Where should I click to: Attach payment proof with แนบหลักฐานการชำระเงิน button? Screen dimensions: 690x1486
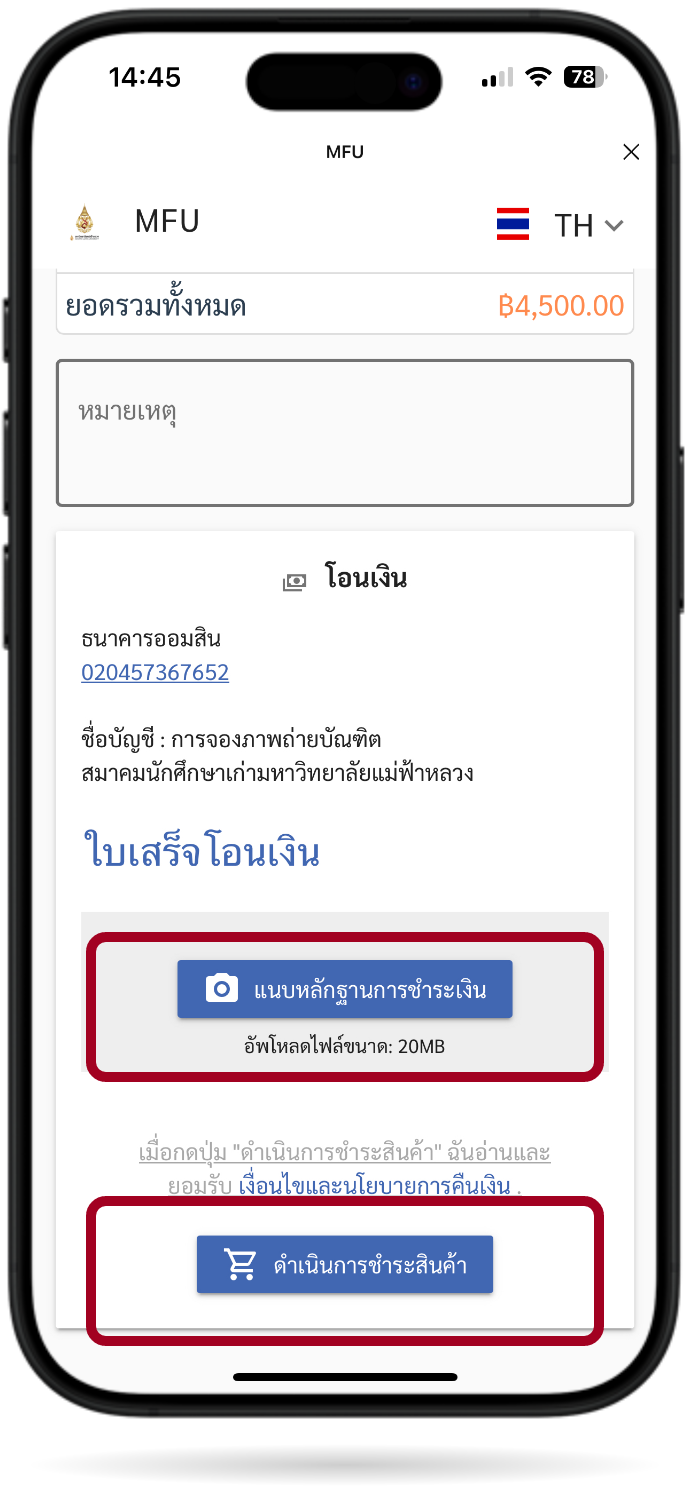point(345,989)
